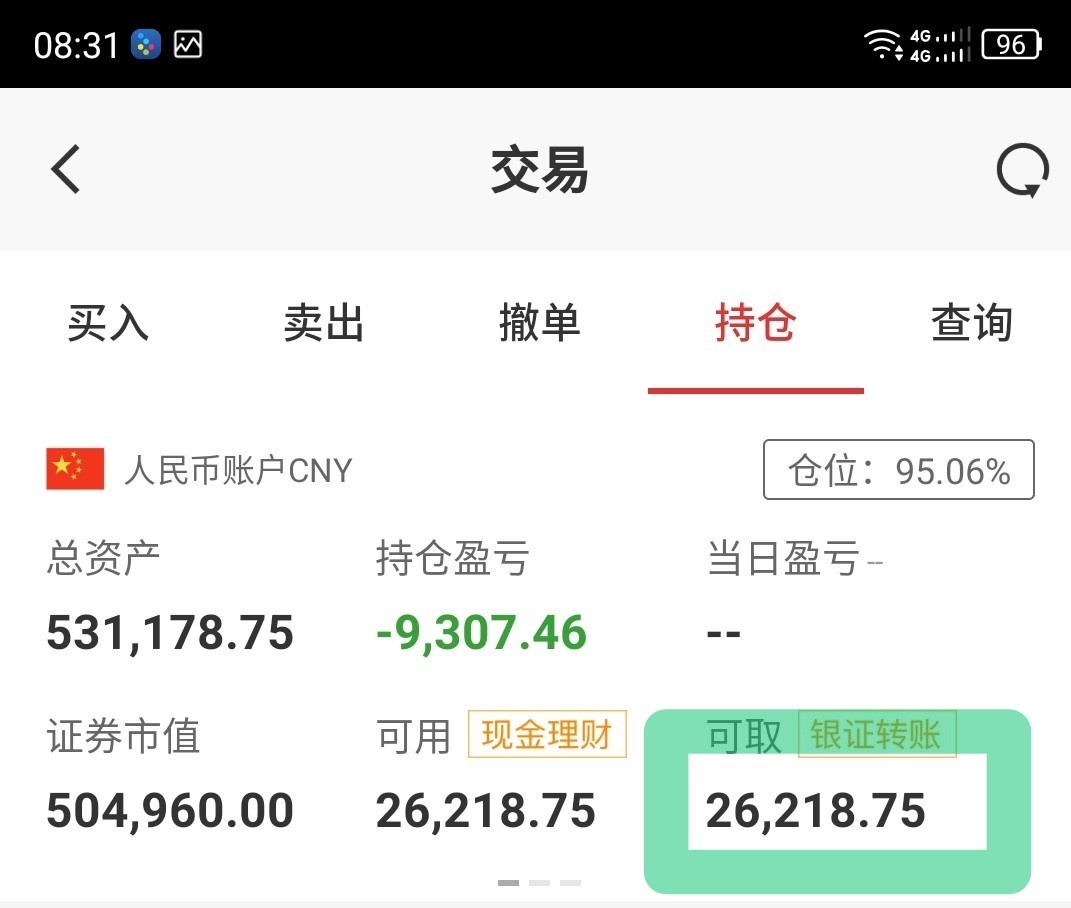Open 银证转账 next to 可取
This screenshot has height=908, width=1071.
pos(876,735)
